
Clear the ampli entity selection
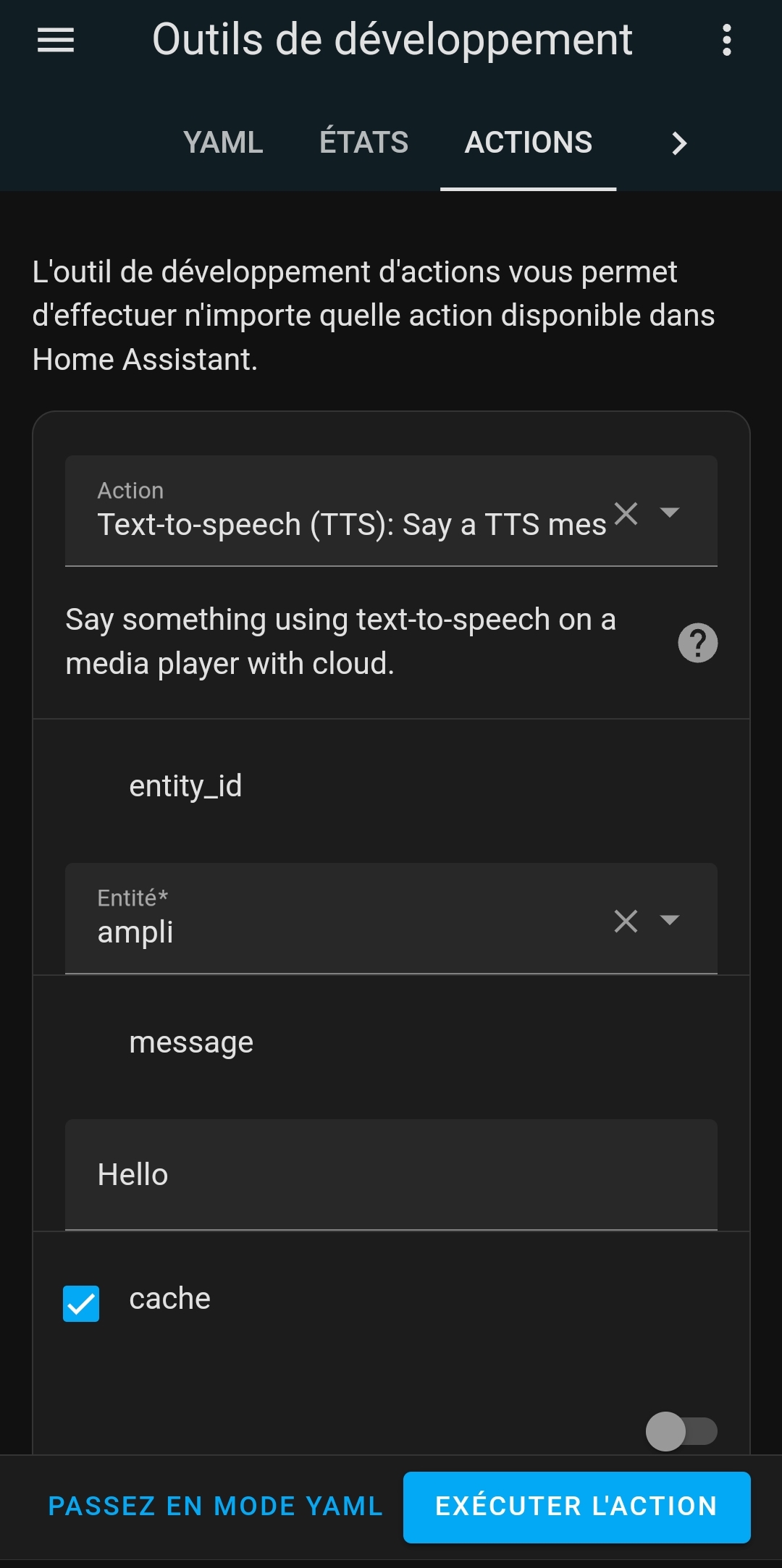pos(626,921)
